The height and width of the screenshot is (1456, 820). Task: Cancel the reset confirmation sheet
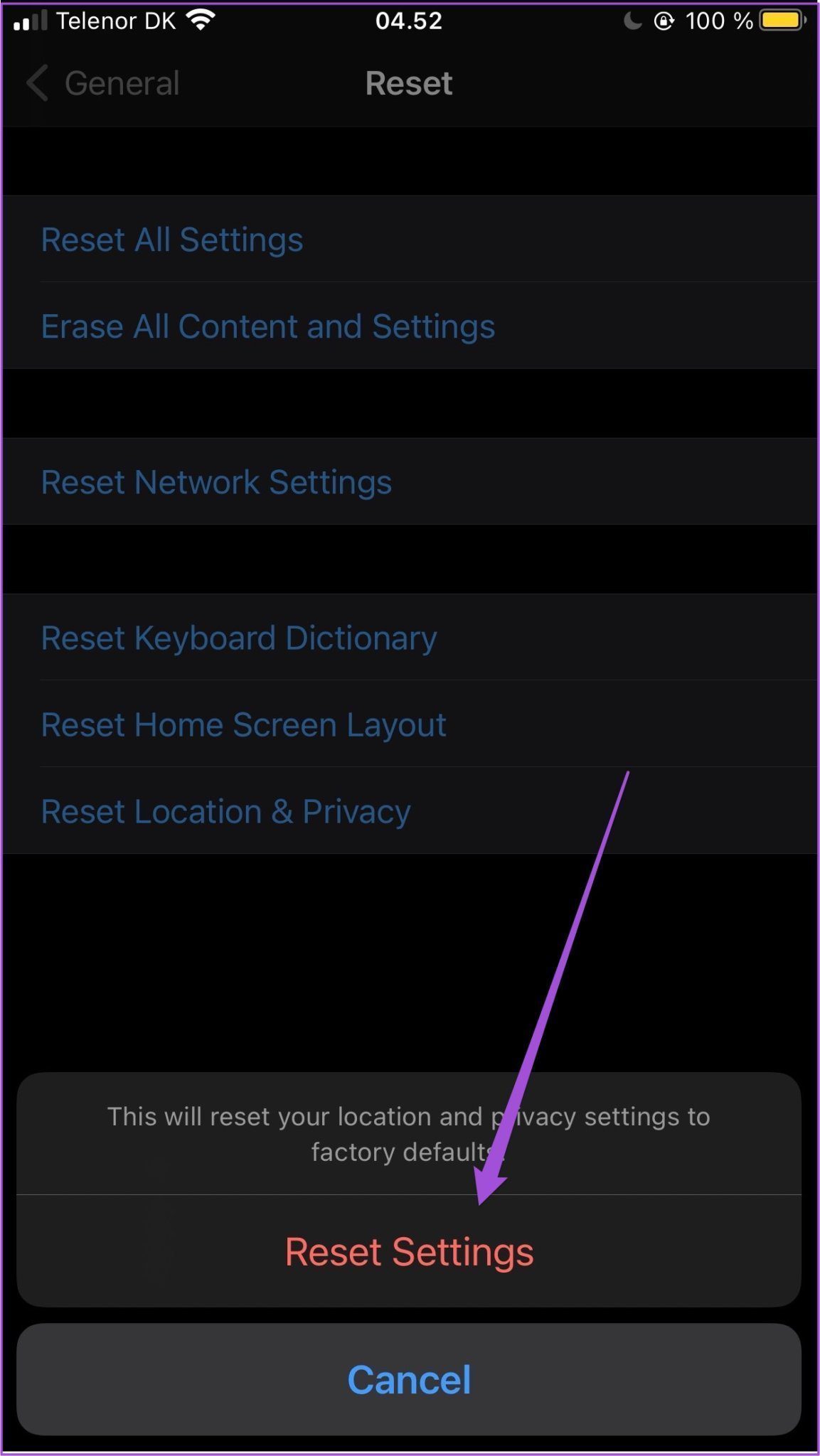coord(409,1379)
